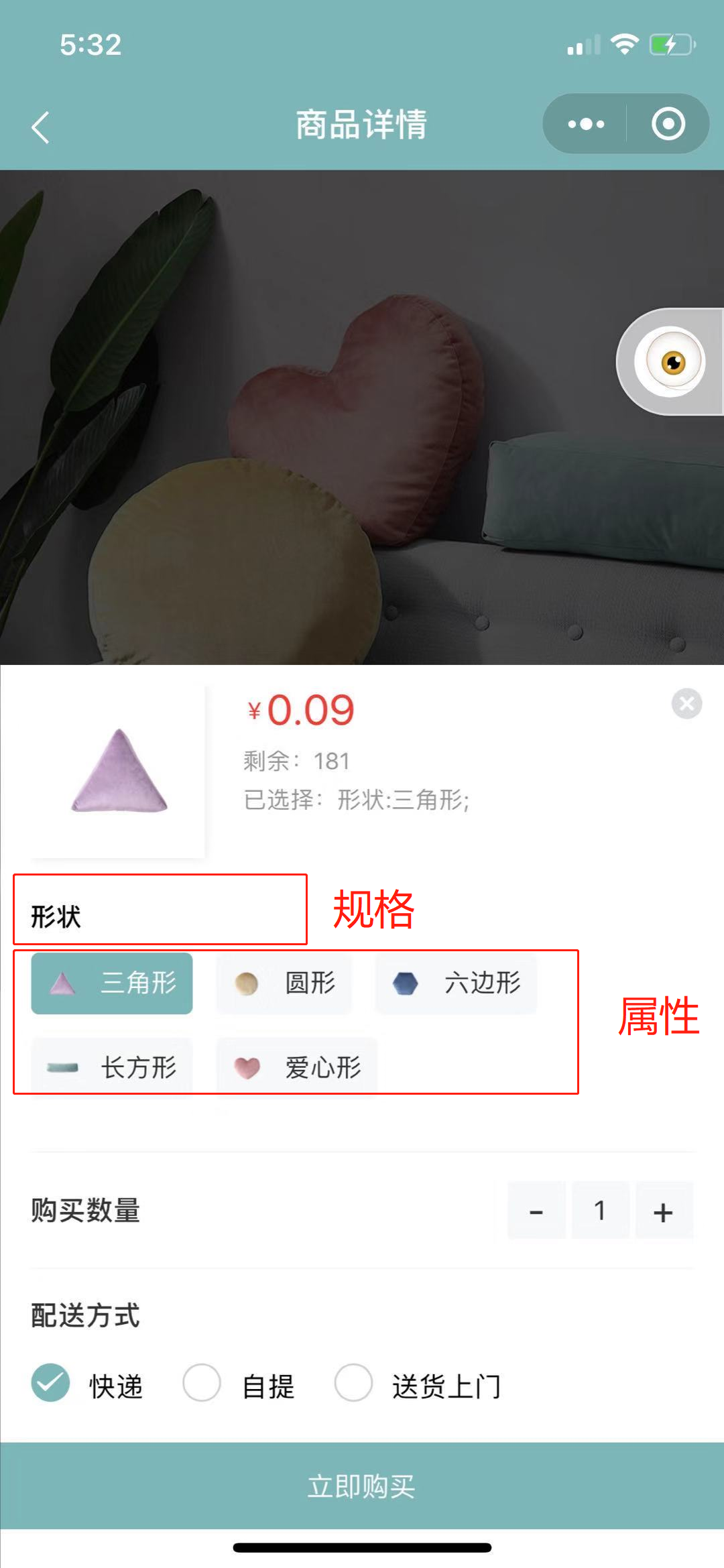Go back from 商品详情 page
The height and width of the screenshot is (1568, 724).
[41, 126]
